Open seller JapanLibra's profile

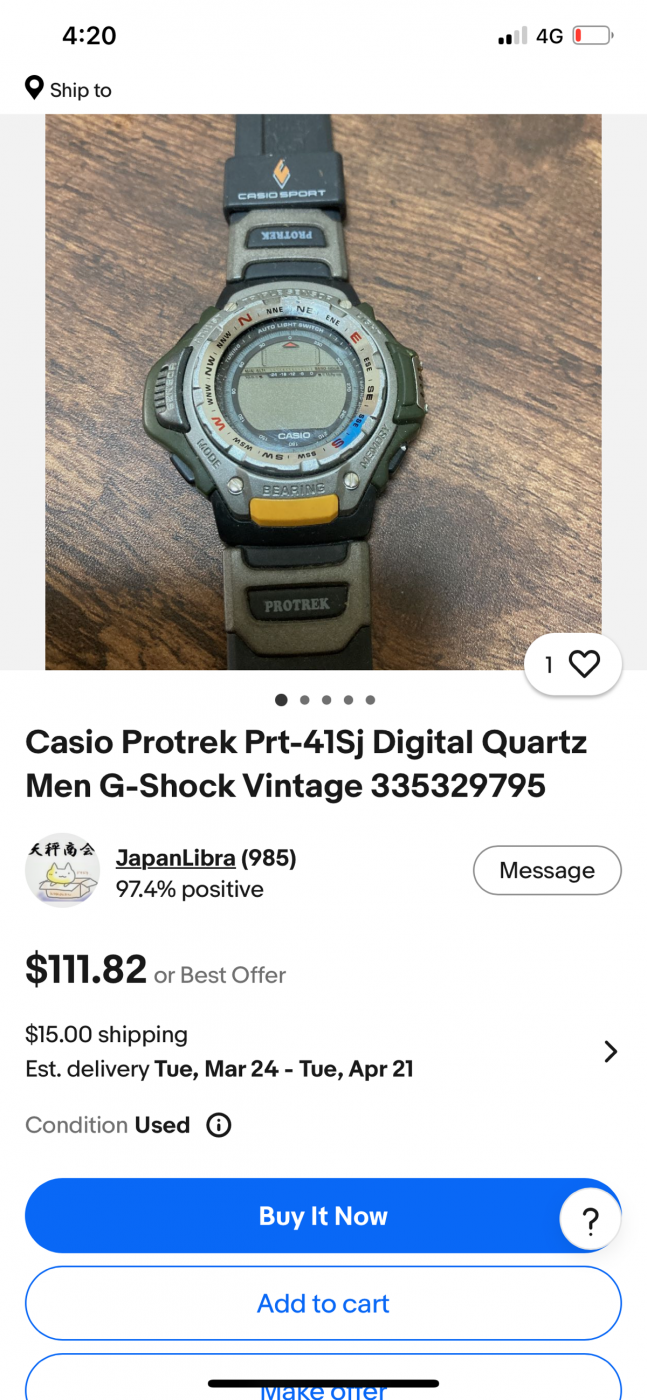tap(176, 858)
